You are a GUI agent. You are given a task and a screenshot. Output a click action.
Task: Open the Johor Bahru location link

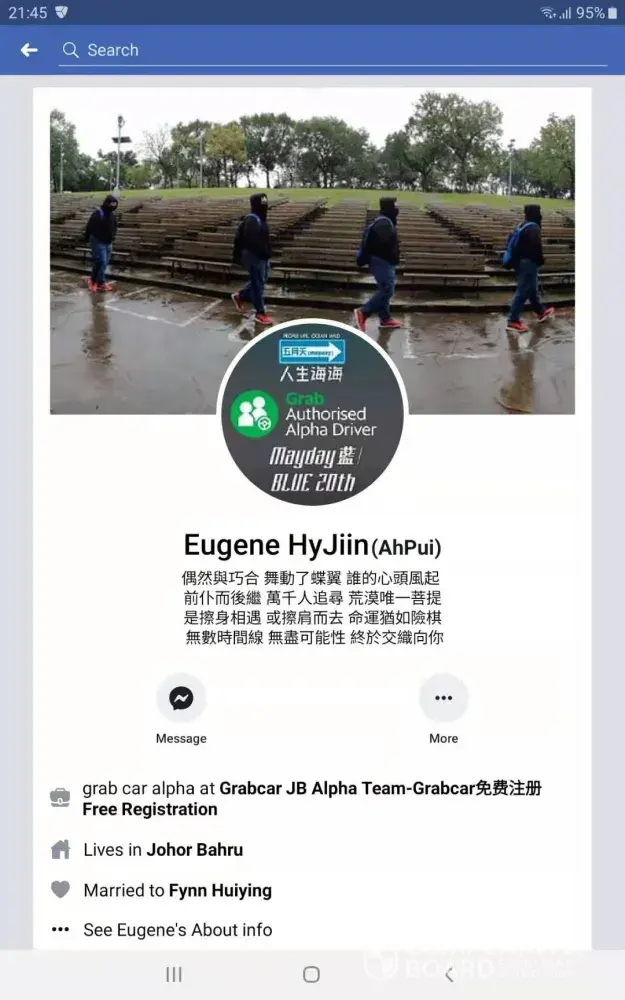194,850
